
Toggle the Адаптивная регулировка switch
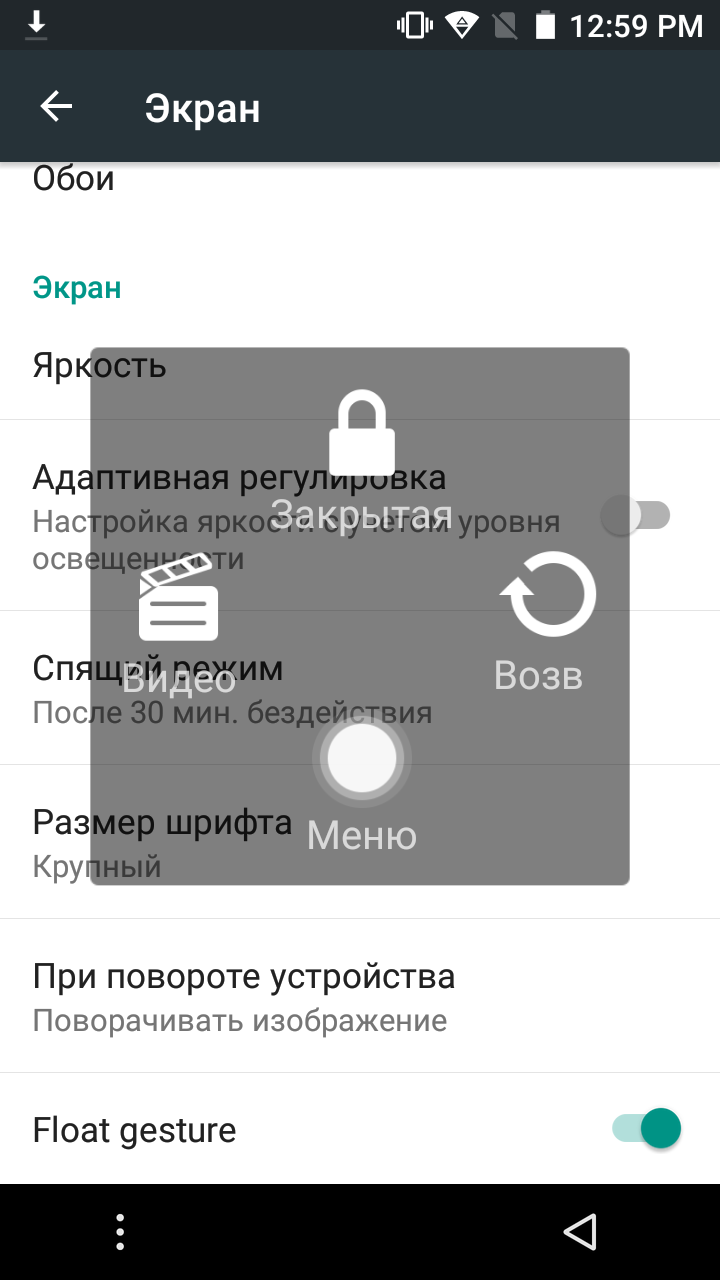pos(636,516)
